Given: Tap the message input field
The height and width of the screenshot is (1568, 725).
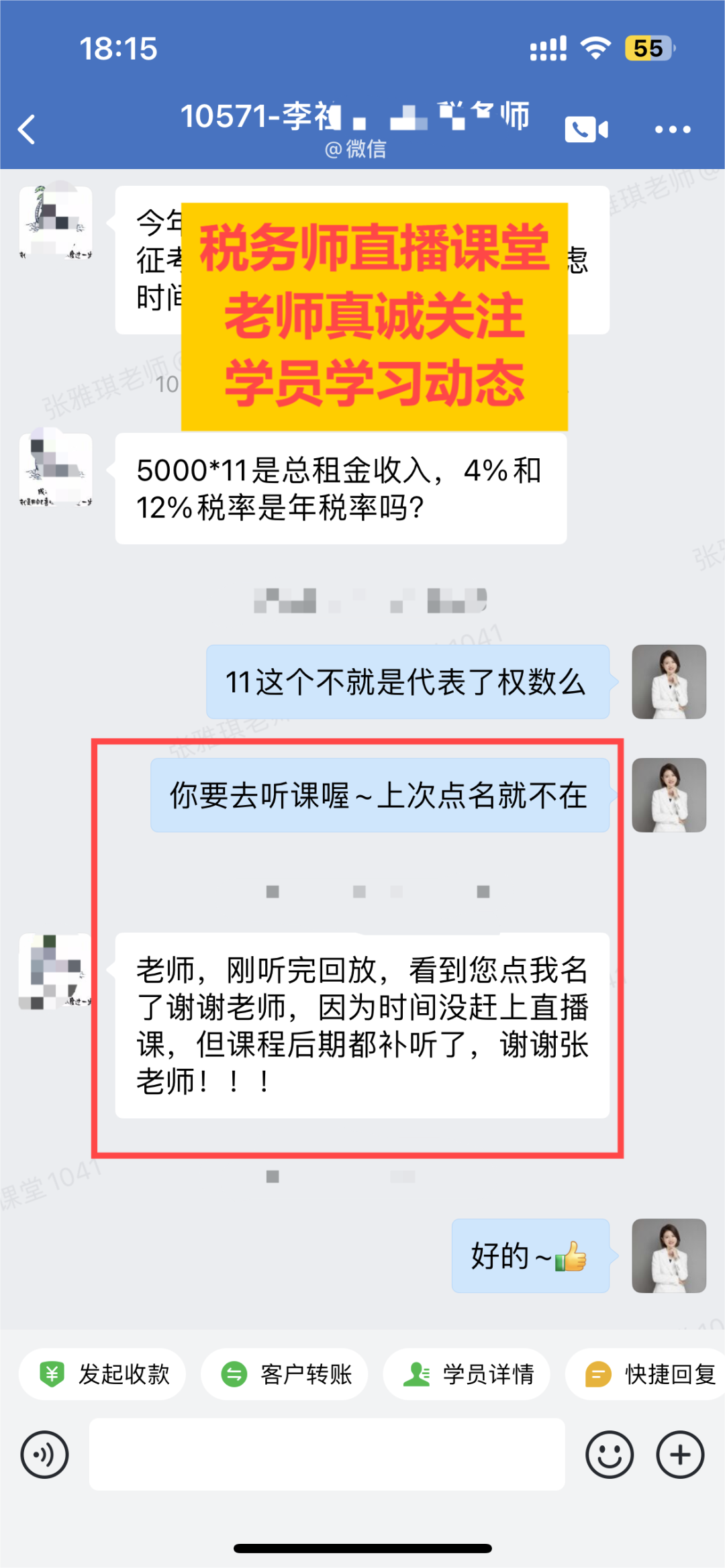Looking at the screenshot, I should (x=327, y=1453).
